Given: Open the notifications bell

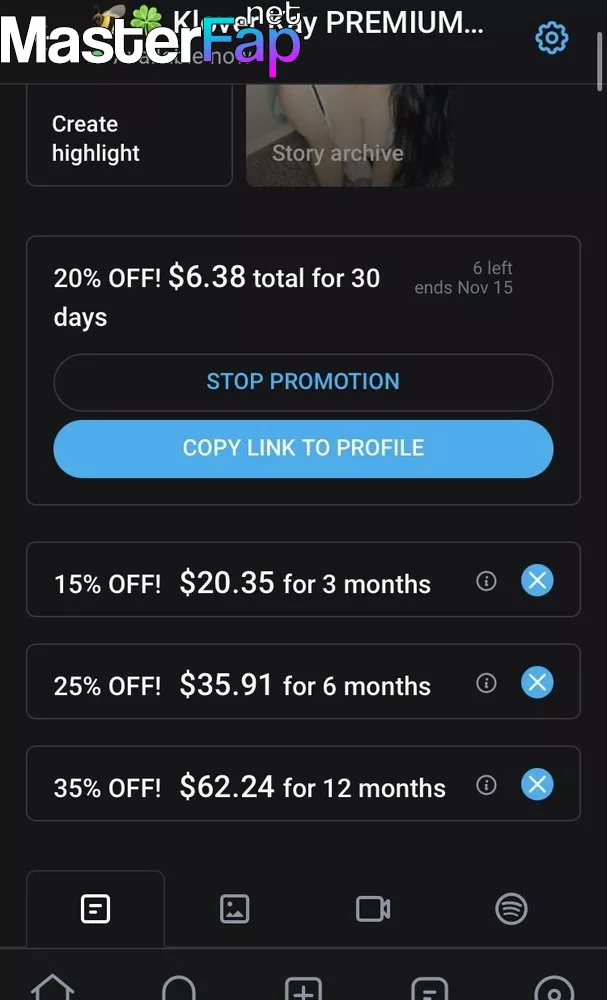Looking at the screenshot, I should click(179, 987).
